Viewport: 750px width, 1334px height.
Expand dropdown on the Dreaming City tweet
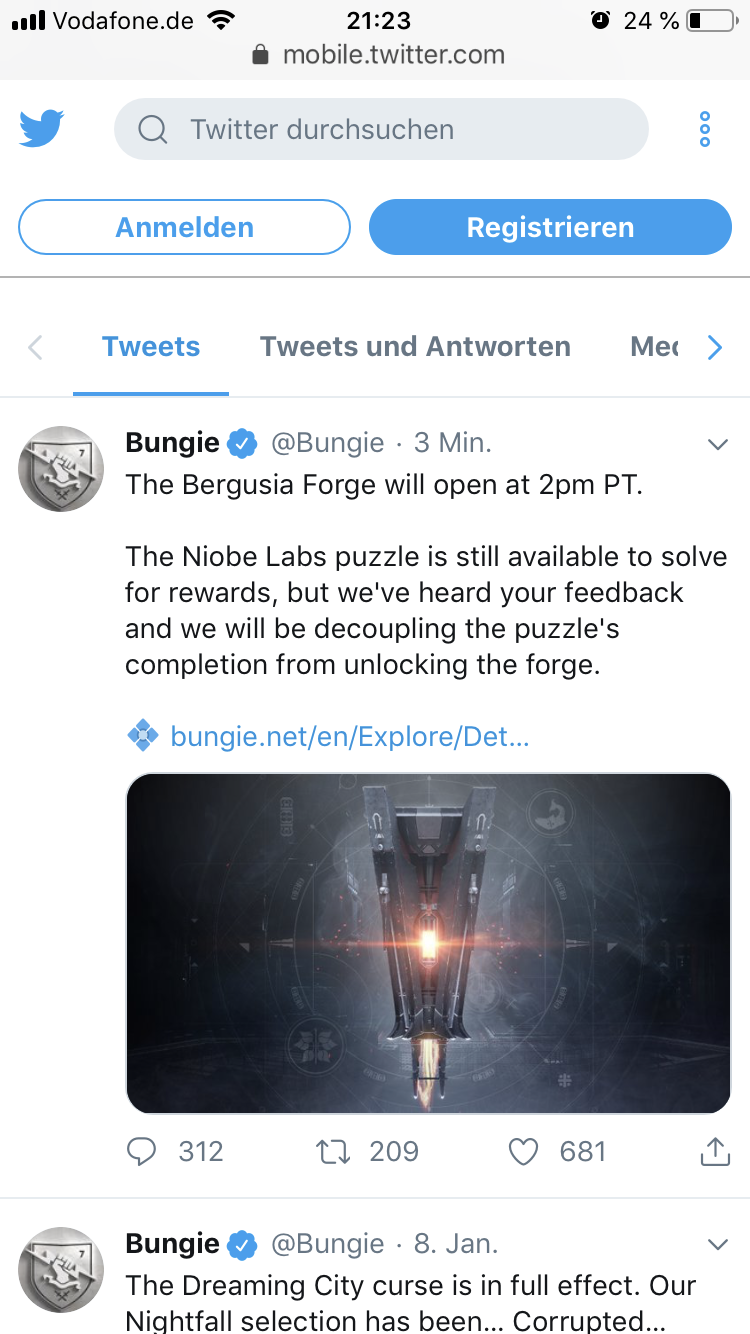coord(717,1245)
